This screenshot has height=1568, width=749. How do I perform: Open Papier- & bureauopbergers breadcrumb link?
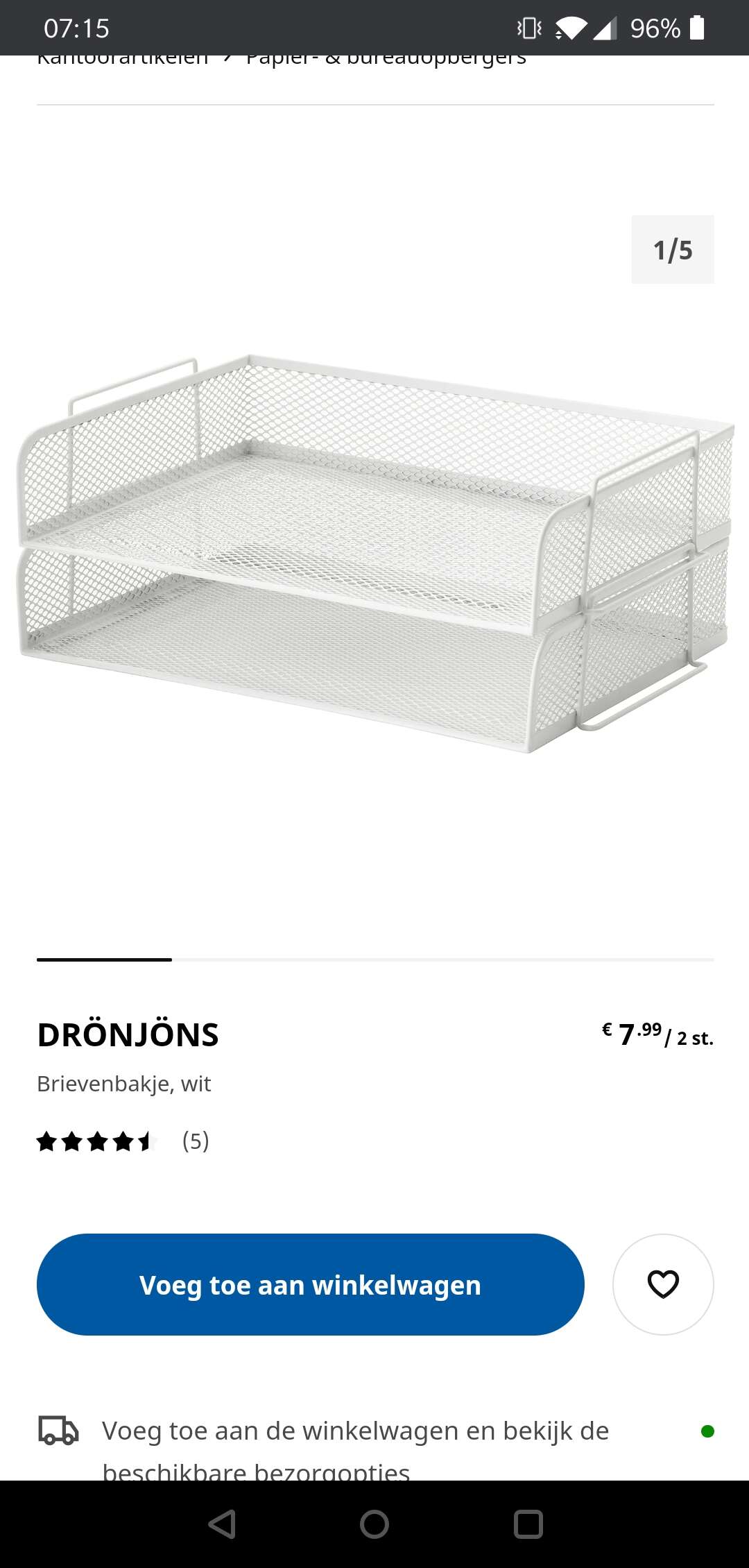(x=386, y=60)
